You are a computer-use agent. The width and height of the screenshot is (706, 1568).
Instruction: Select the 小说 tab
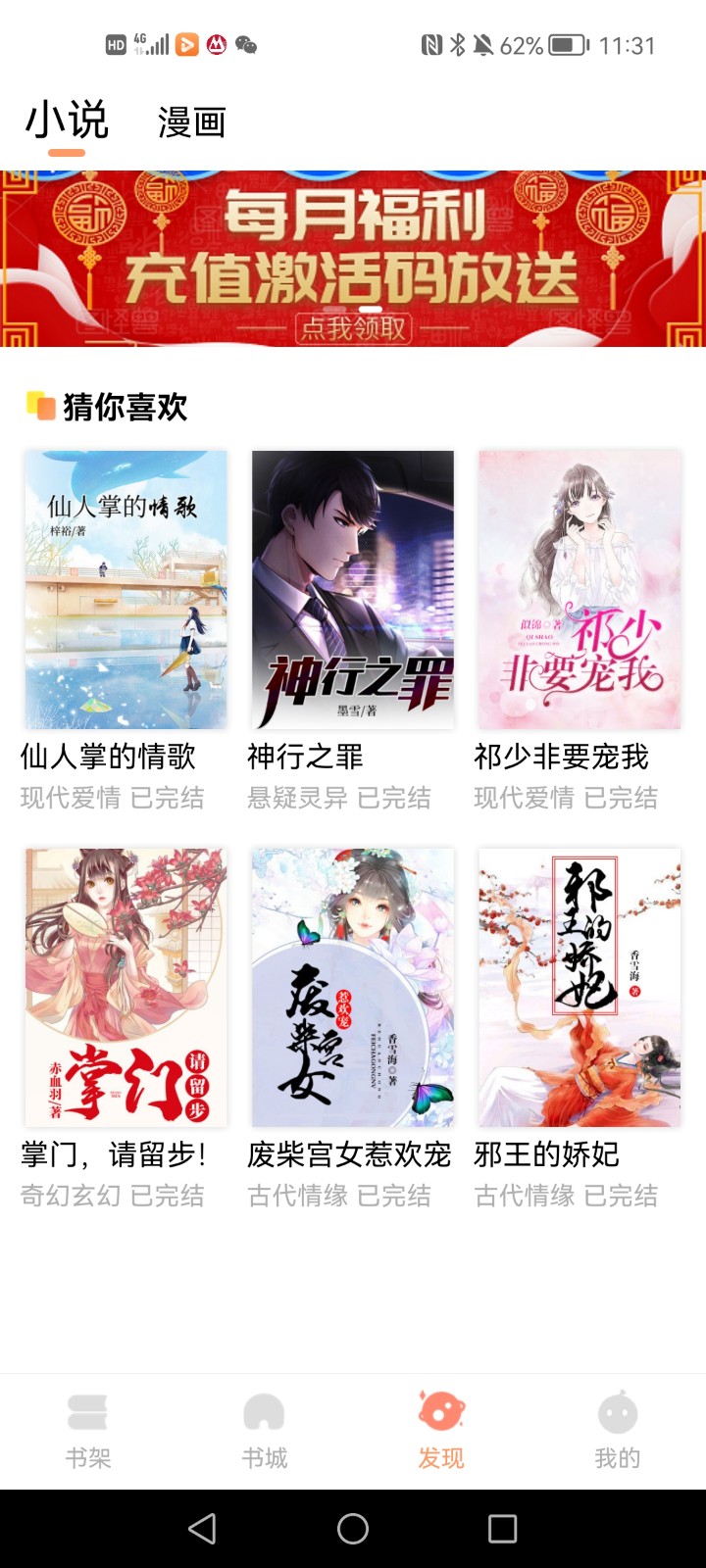pos(67,121)
